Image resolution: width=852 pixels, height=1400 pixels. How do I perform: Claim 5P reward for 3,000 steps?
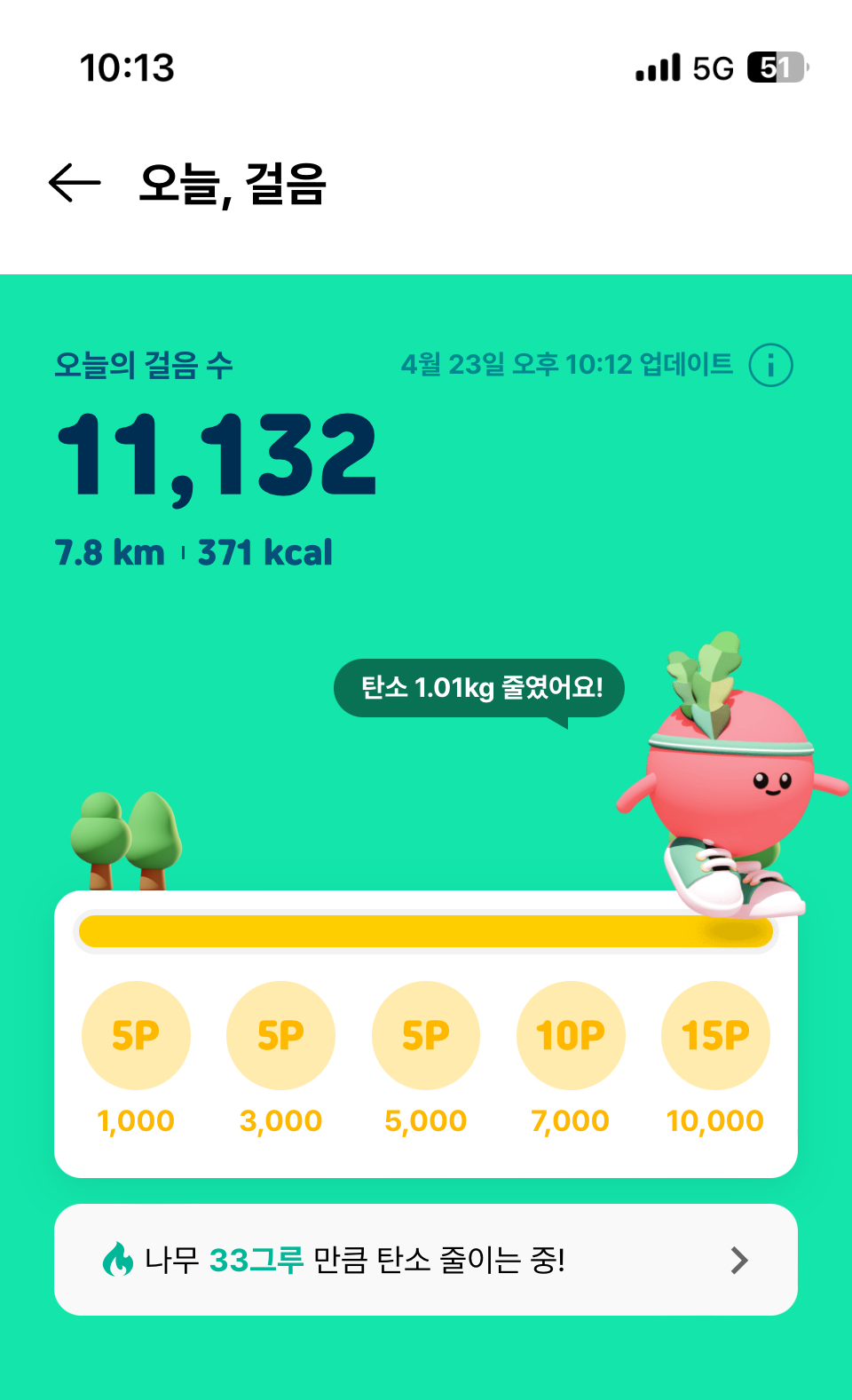[x=280, y=1035]
